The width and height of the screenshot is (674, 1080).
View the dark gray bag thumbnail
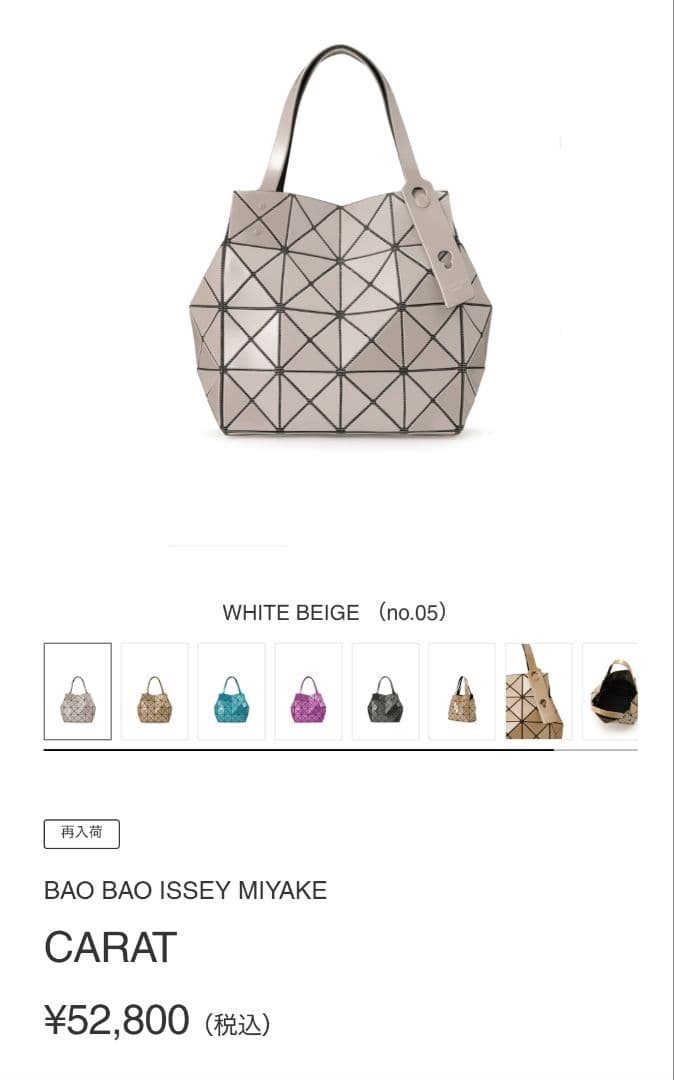pyautogui.click(x=385, y=691)
